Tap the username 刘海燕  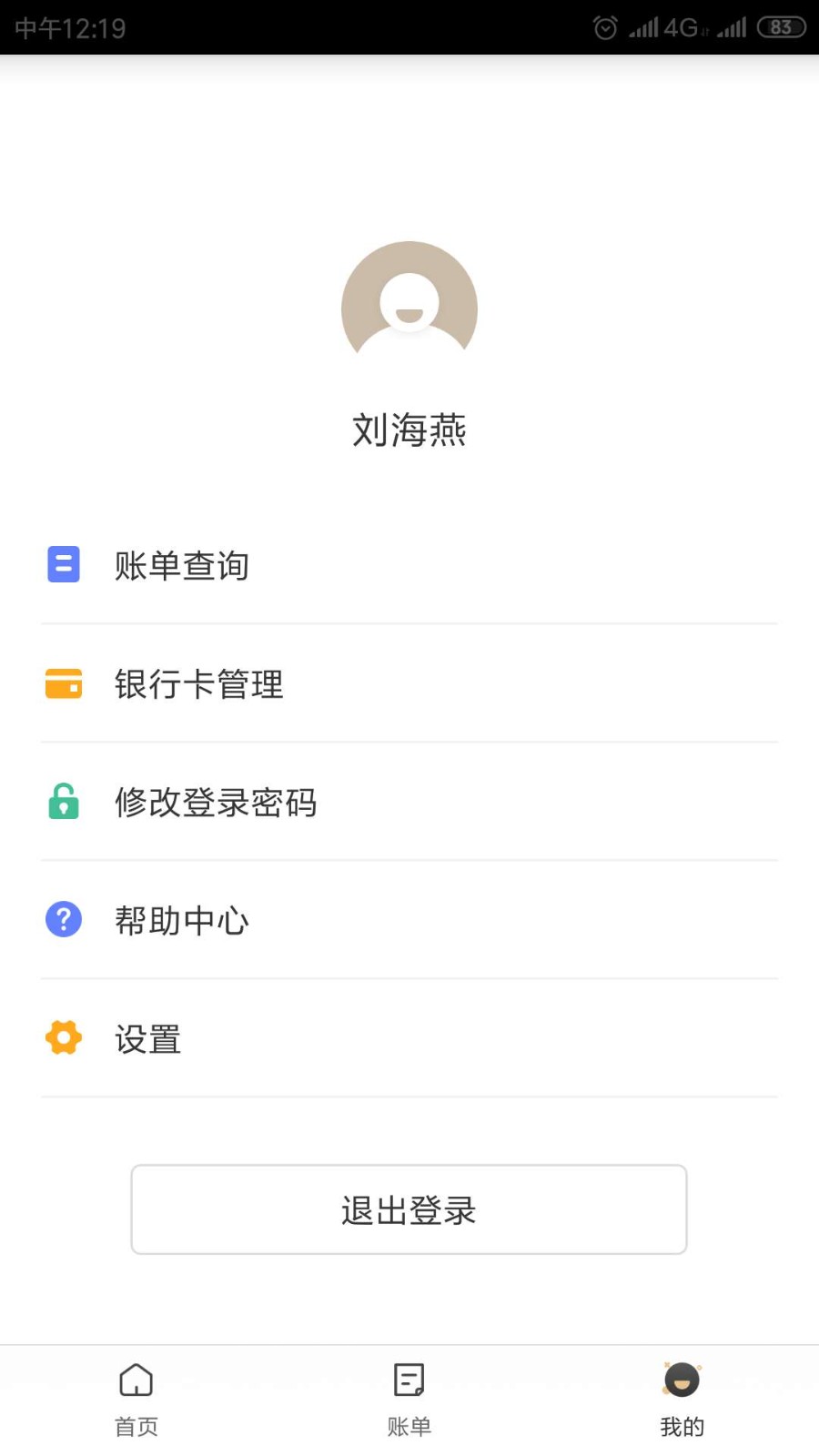coord(409,431)
